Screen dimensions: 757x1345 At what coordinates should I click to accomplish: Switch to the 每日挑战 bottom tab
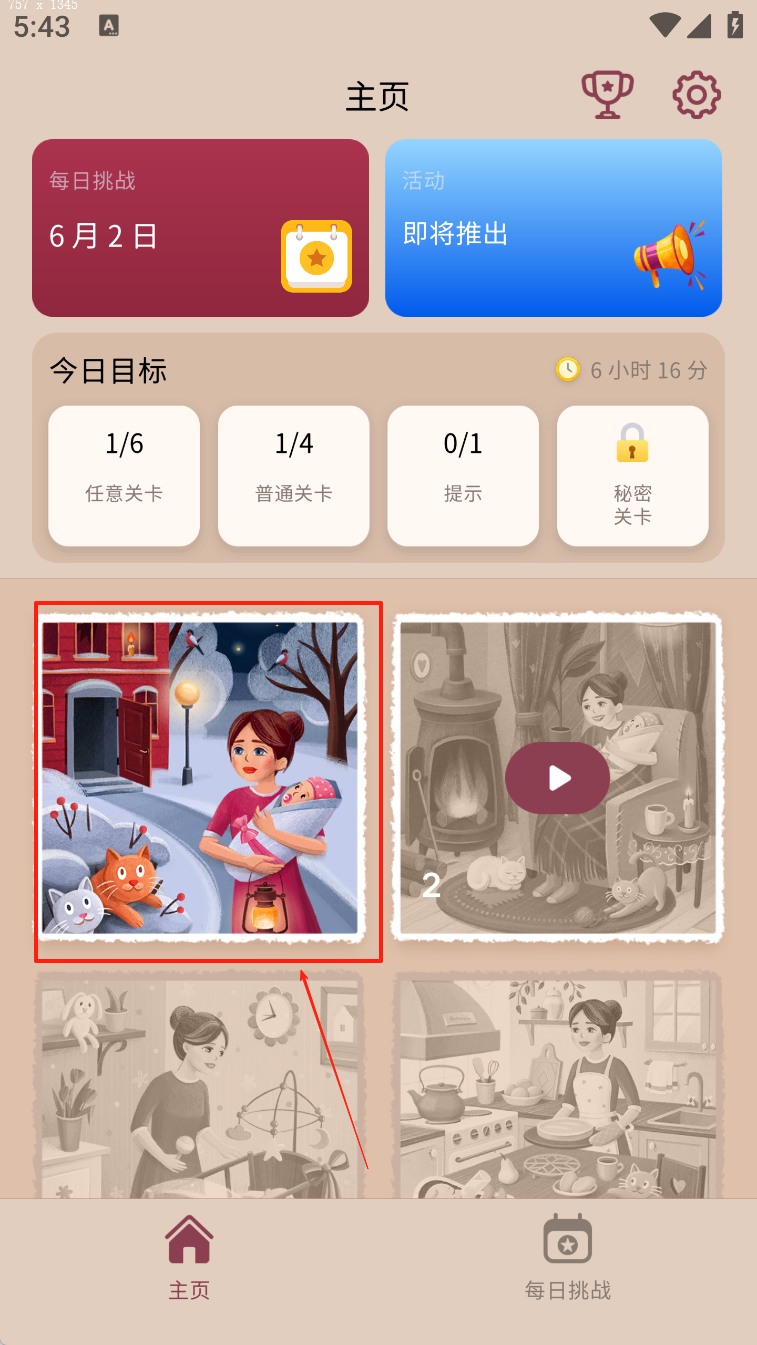(x=567, y=1258)
